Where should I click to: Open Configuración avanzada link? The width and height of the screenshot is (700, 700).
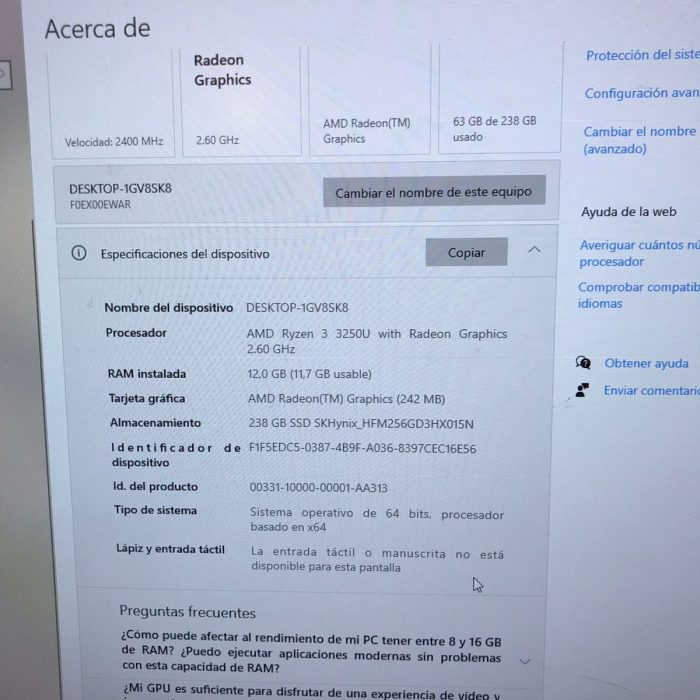coord(641,93)
